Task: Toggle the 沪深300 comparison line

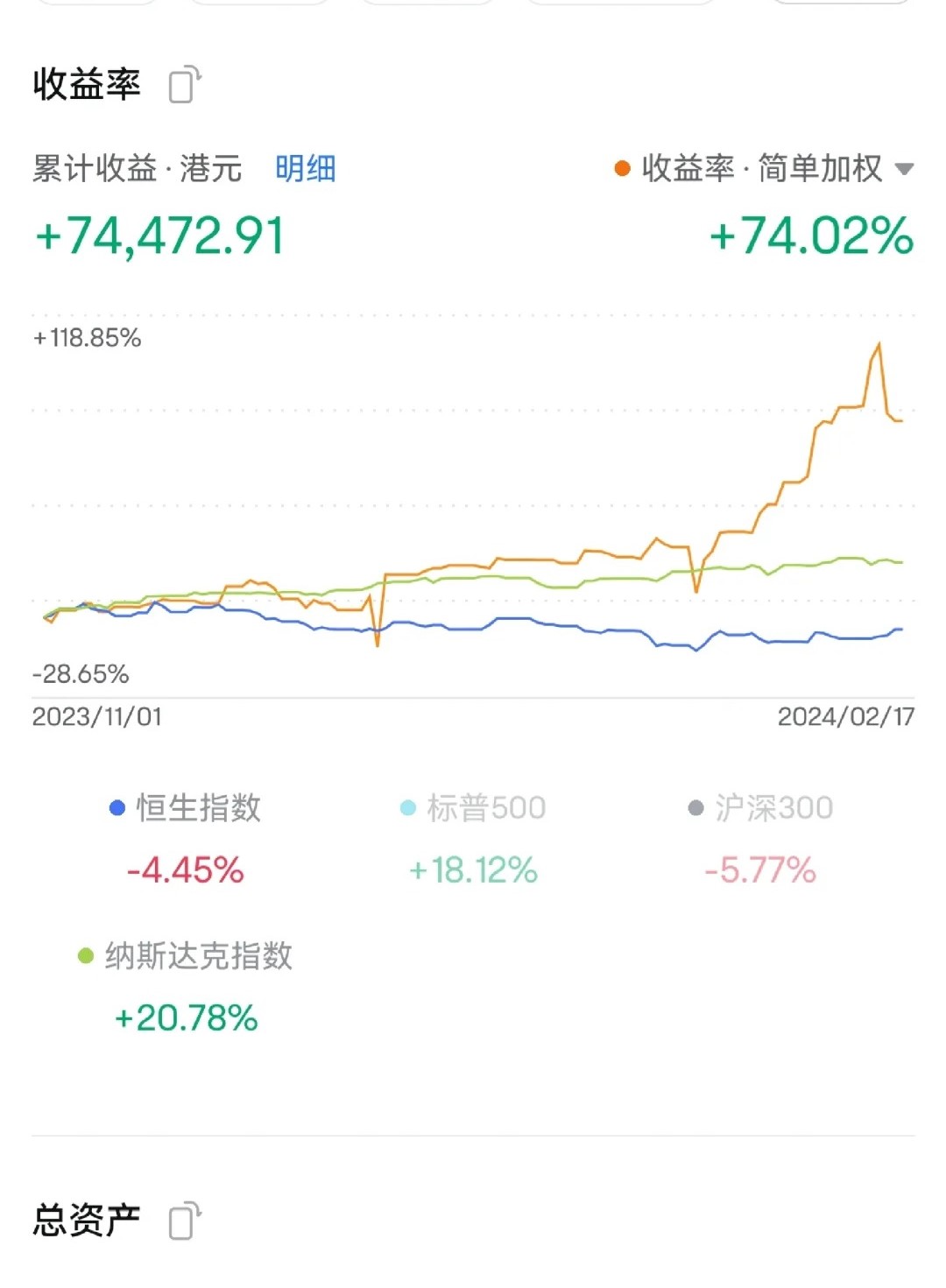Action: tap(760, 807)
